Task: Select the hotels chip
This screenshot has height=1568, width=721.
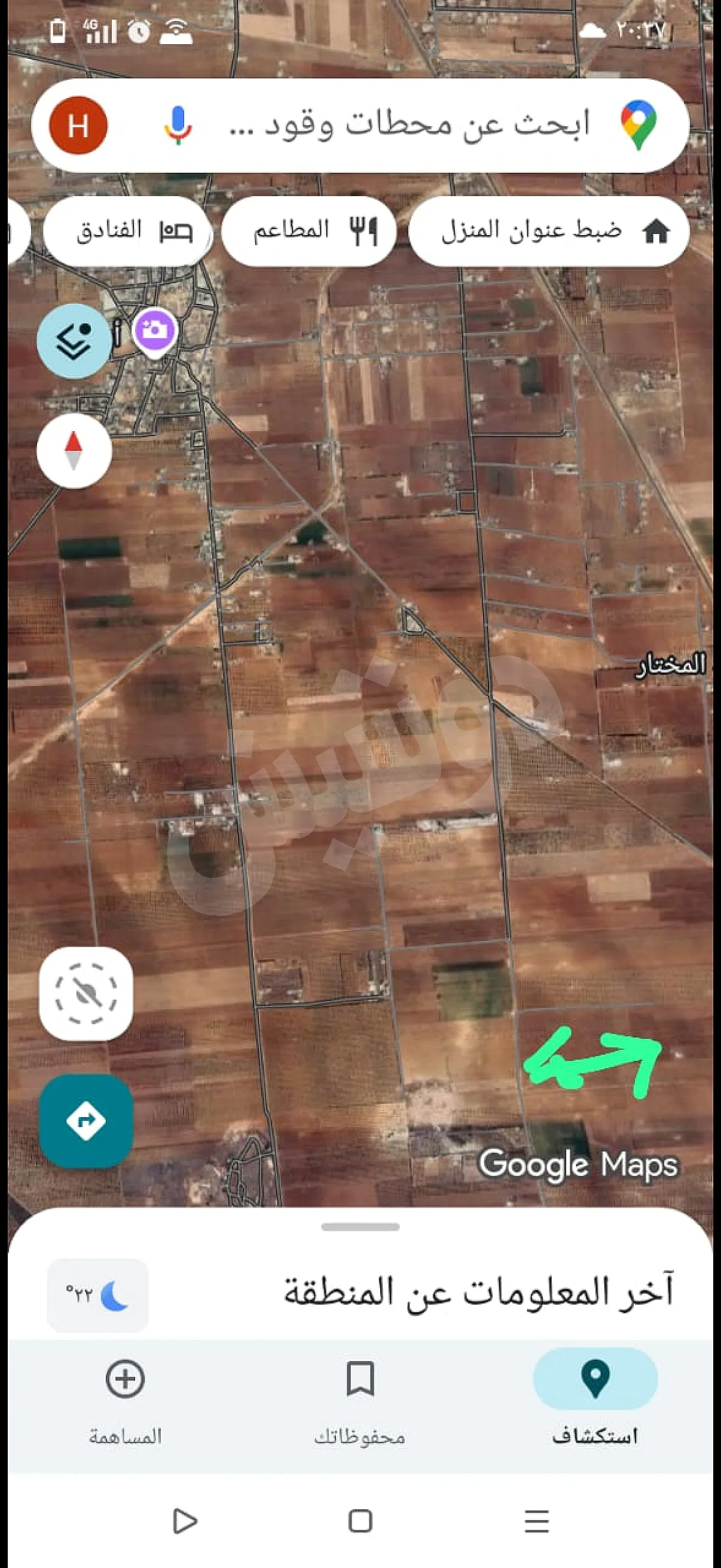Action: (x=129, y=231)
